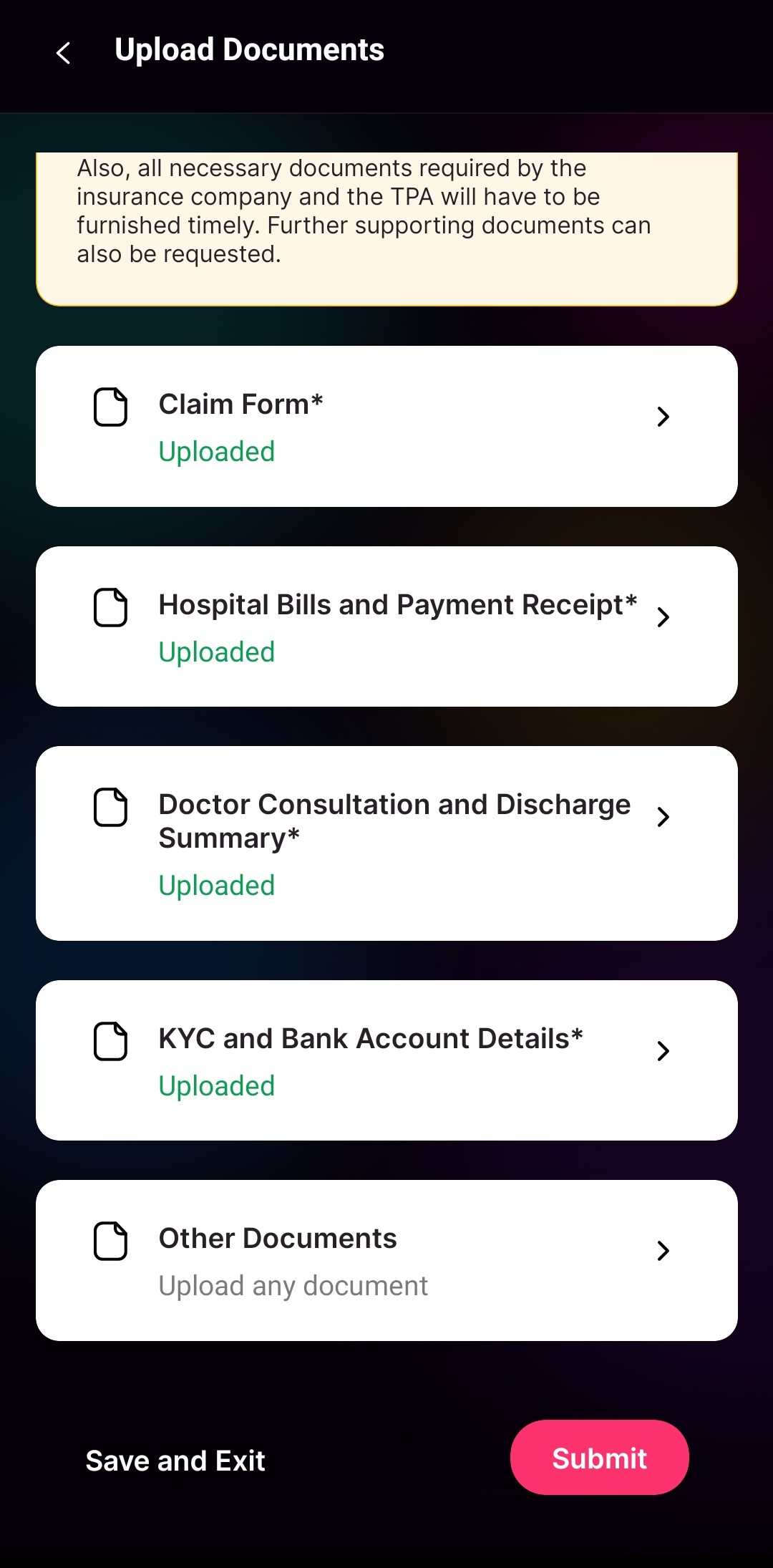Open Other Documents to upload a file
This screenshot has height=1568, width=773.
pyautogui.click(x=386, y=1260)
